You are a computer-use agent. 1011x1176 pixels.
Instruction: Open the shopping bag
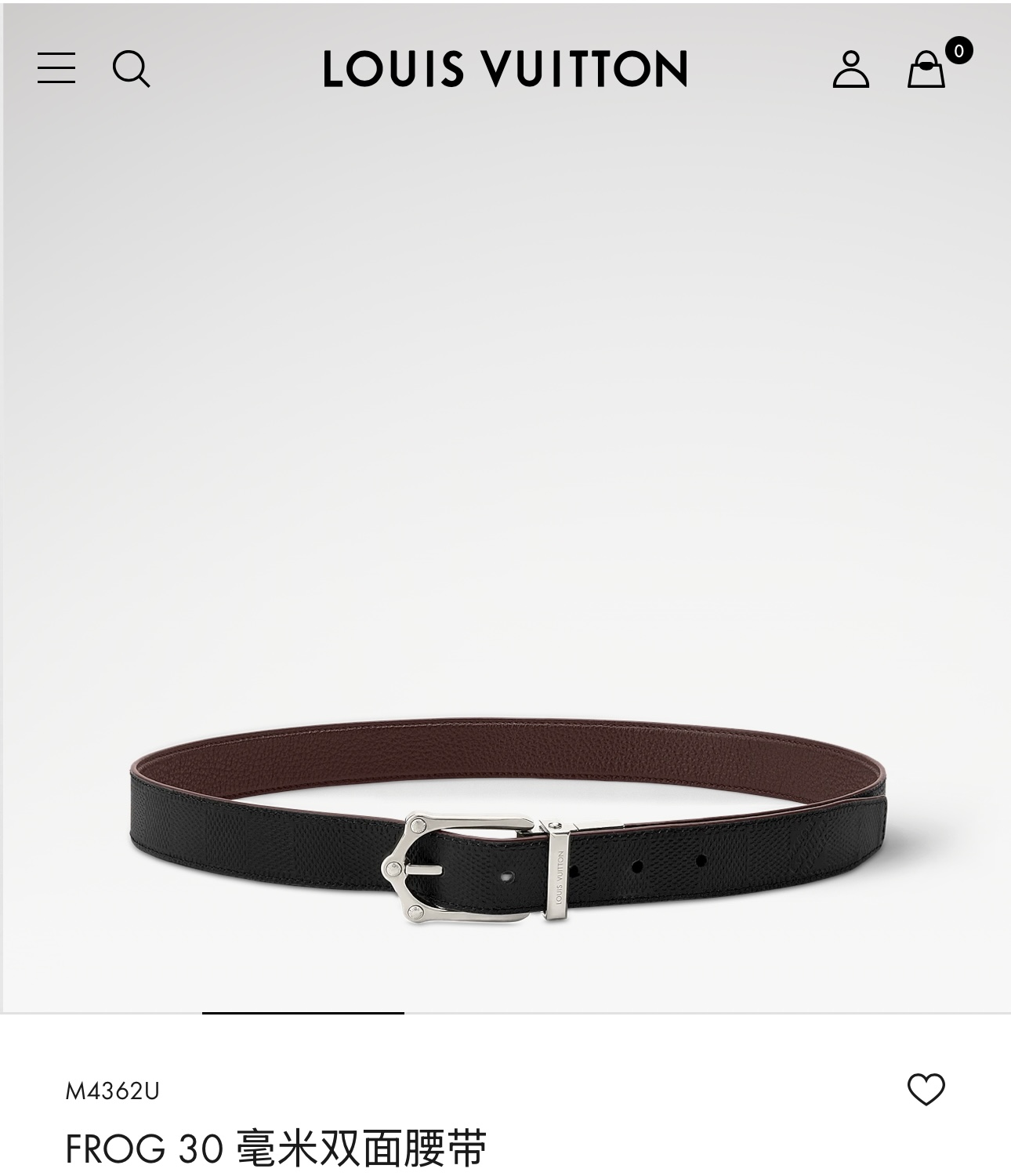tap(927, 69)
